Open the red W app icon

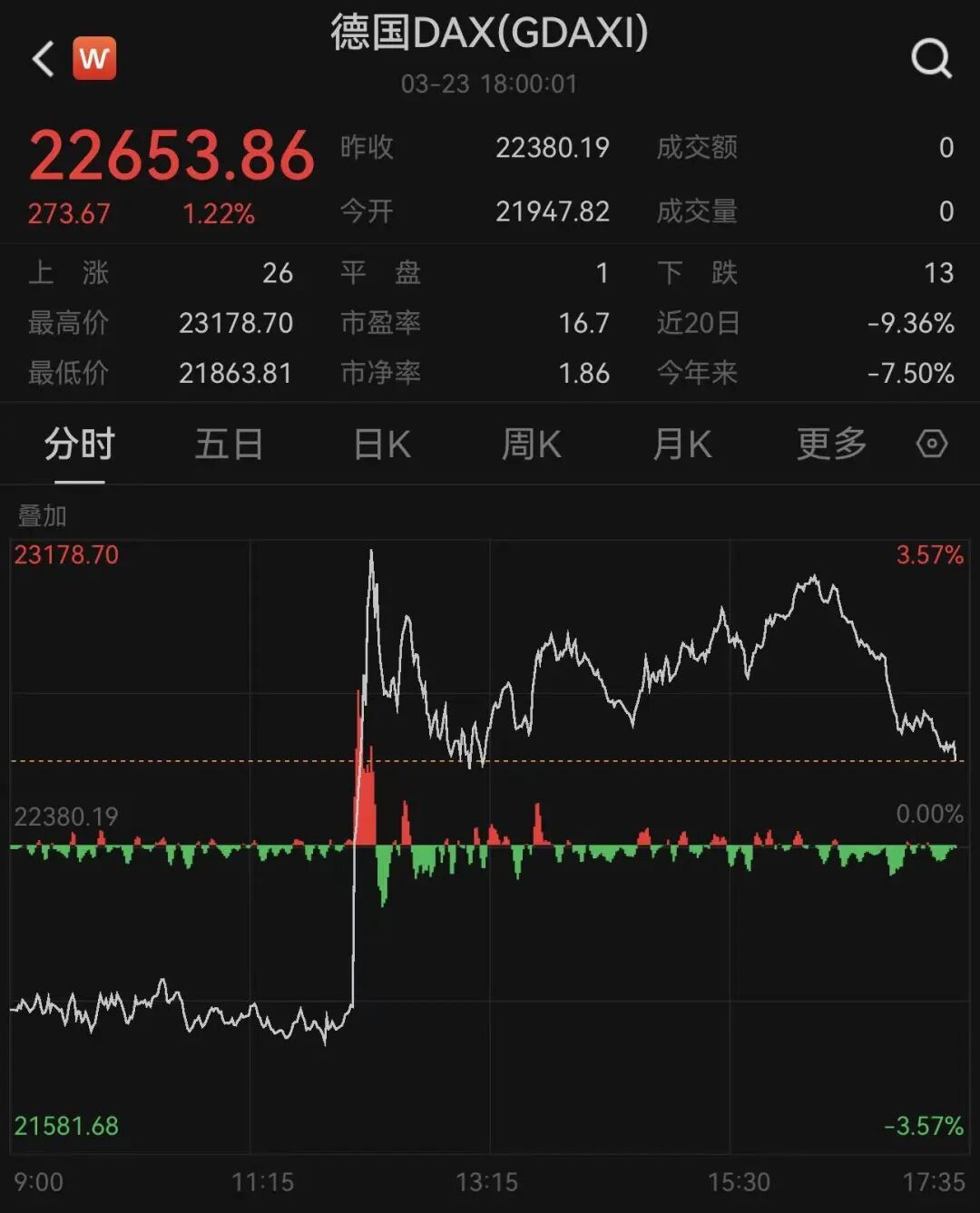tap(94, 59)
